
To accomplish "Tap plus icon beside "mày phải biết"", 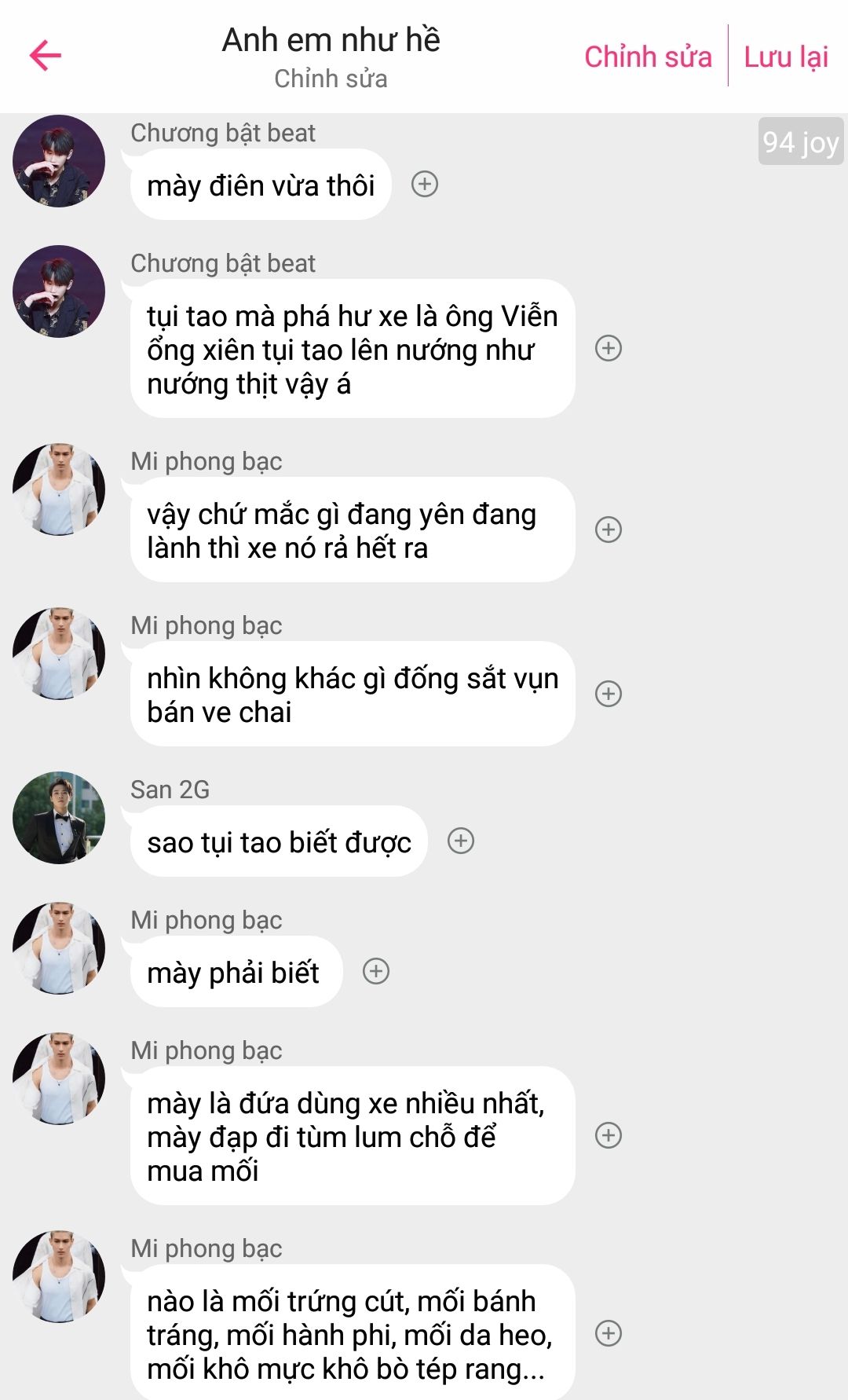I will coord(376,972).
